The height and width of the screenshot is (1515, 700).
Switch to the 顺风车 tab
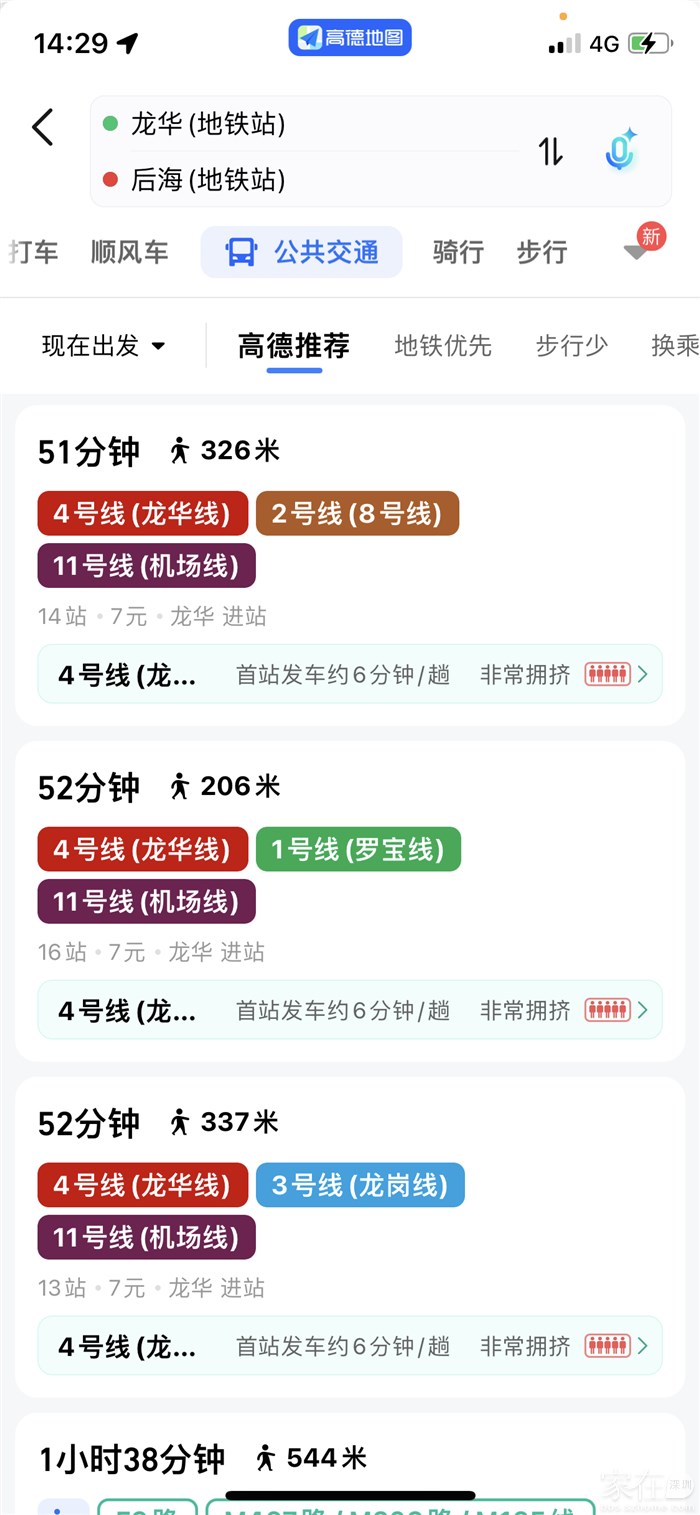point(129,252)
